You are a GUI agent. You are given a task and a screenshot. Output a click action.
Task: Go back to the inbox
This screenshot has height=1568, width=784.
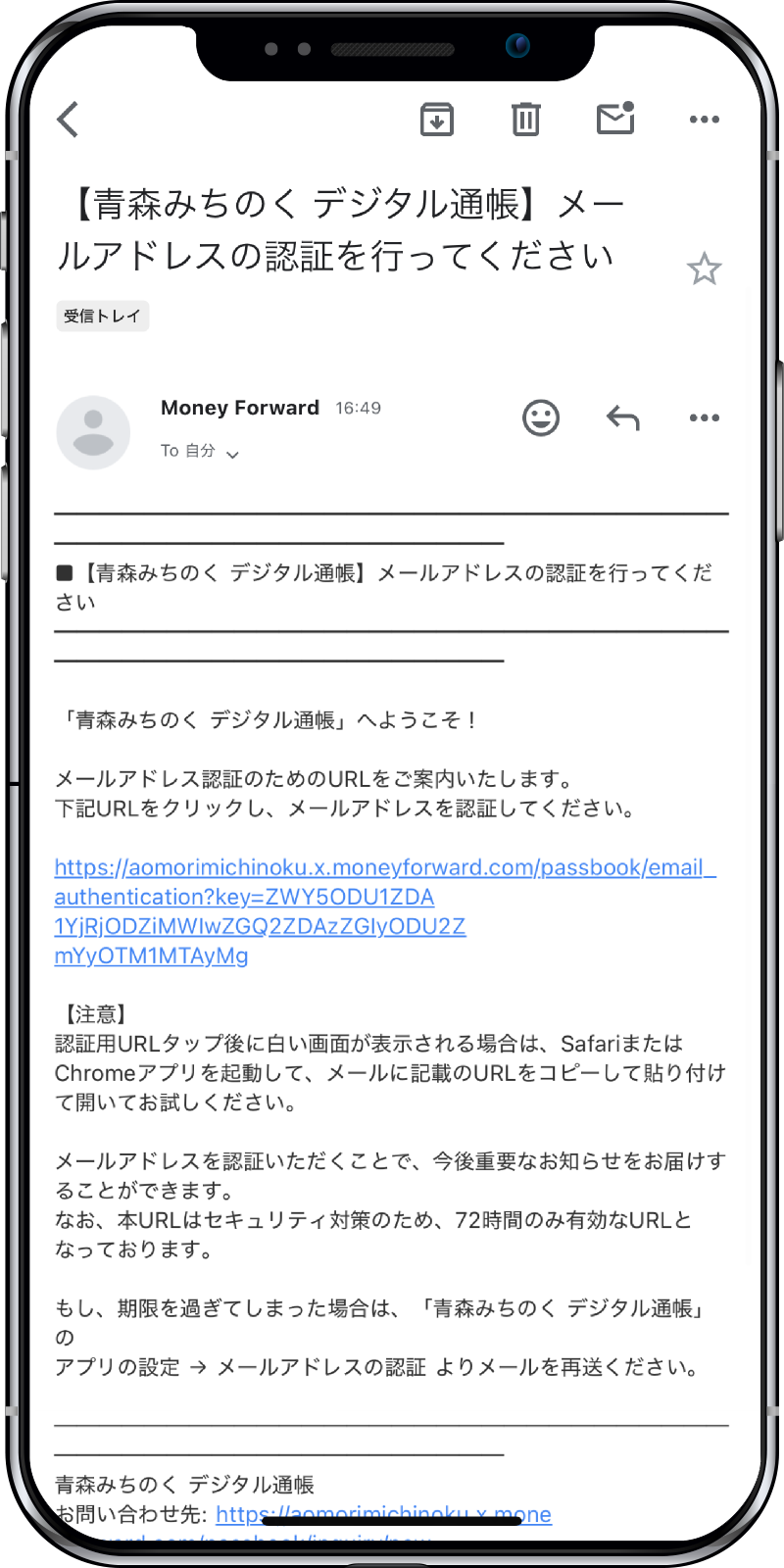(68, 120)
